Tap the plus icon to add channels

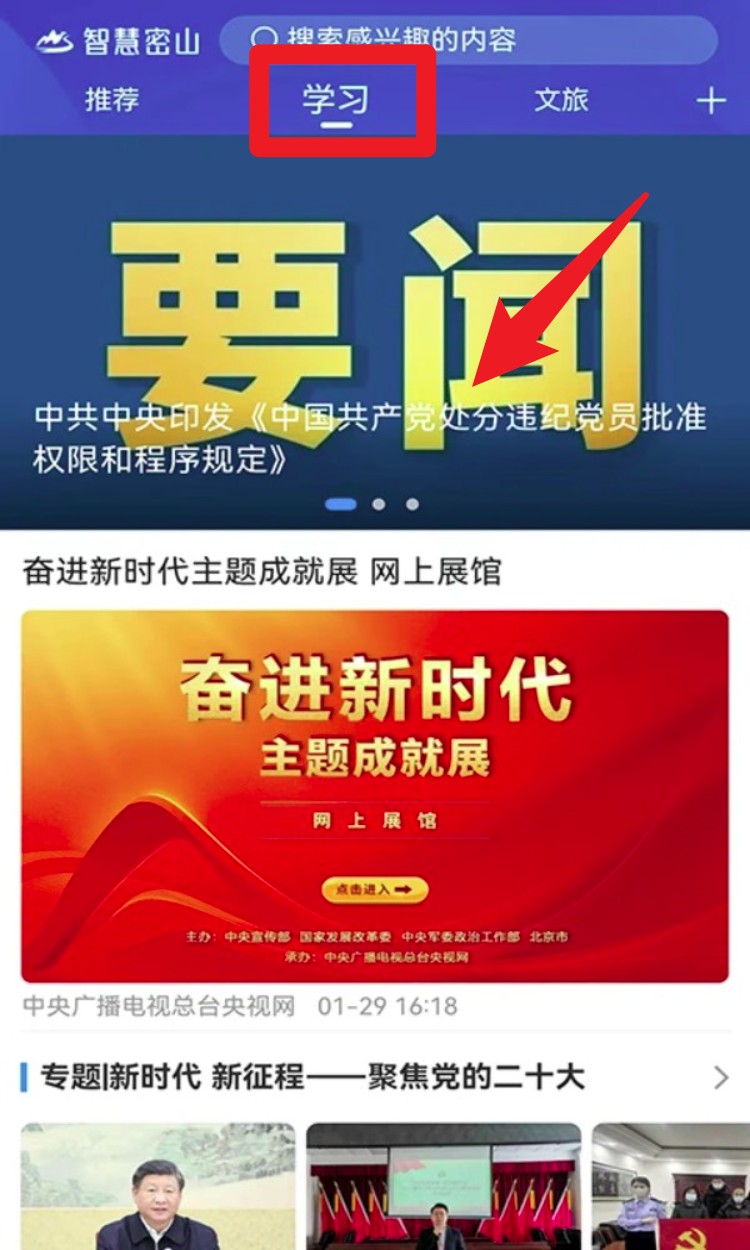(711, 100)
